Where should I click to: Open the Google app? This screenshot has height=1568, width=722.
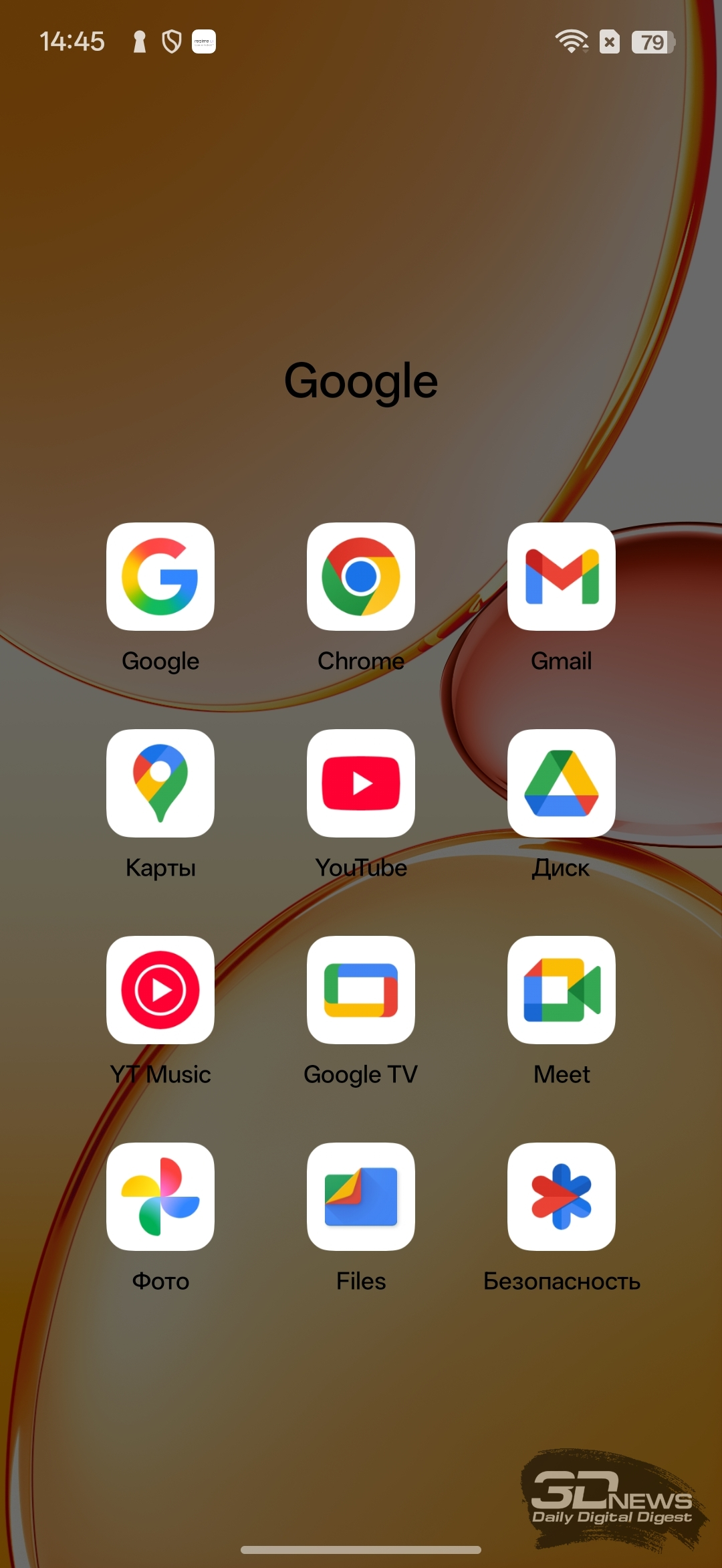[160, 577]
